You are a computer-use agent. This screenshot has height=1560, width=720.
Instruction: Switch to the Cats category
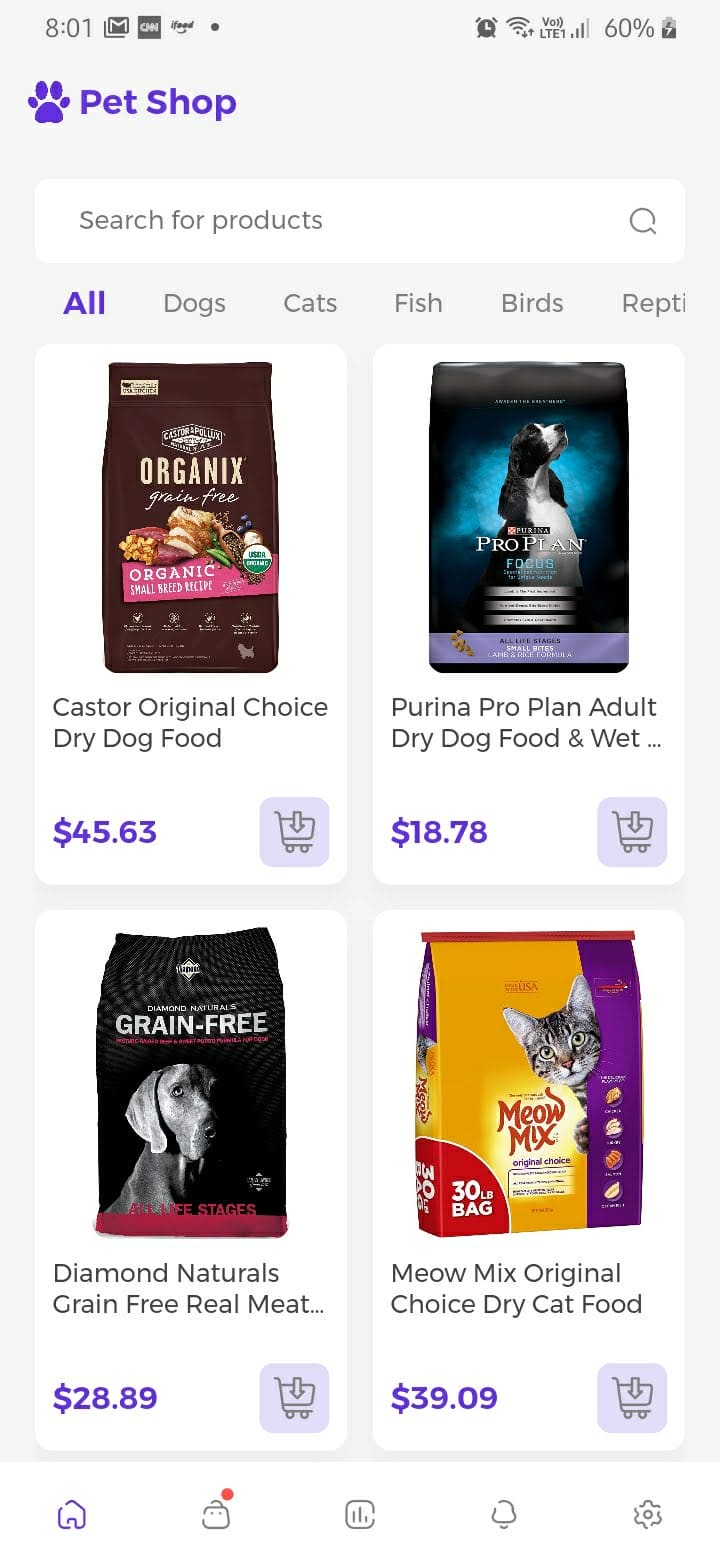310,303
